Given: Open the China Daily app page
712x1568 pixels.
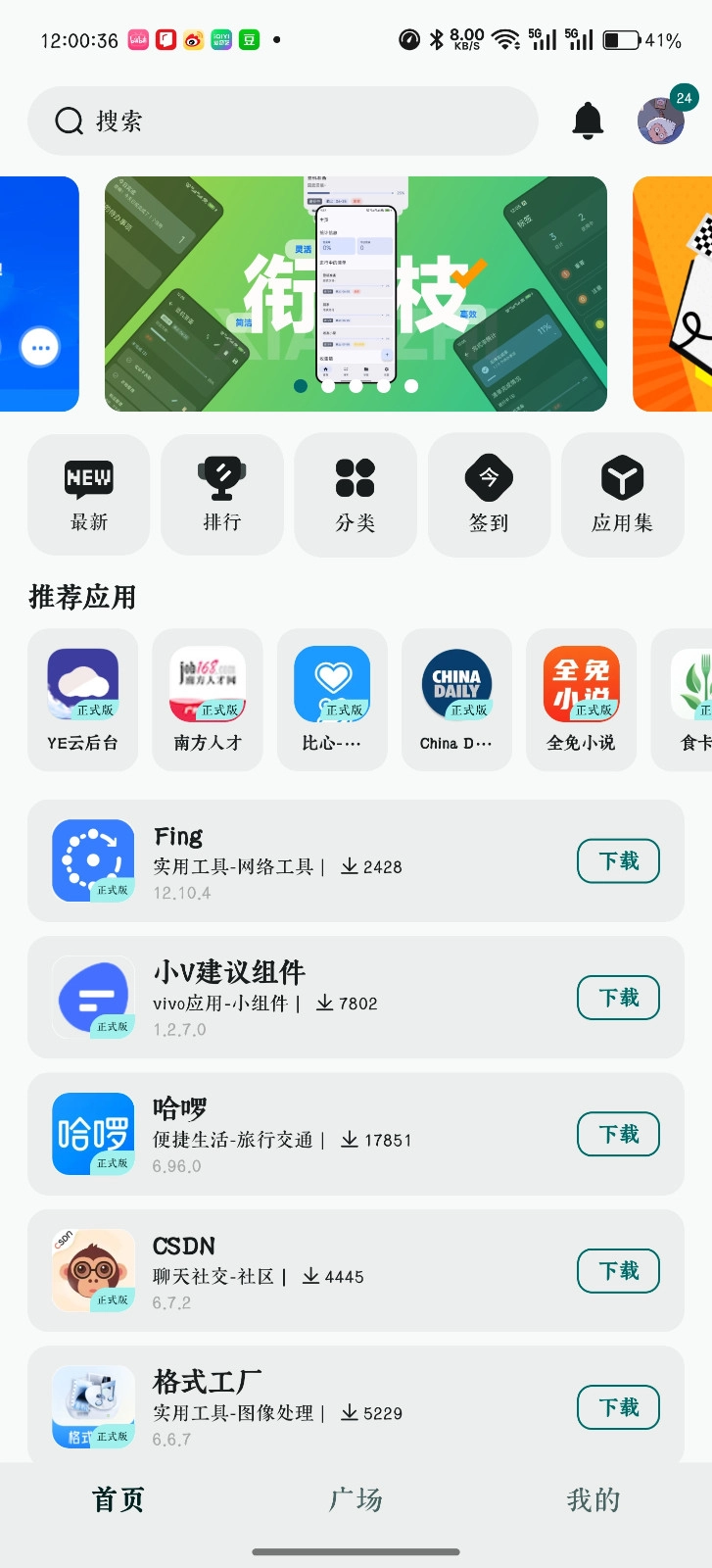Looking at the screenshot, I should click(x=456, y=698).
